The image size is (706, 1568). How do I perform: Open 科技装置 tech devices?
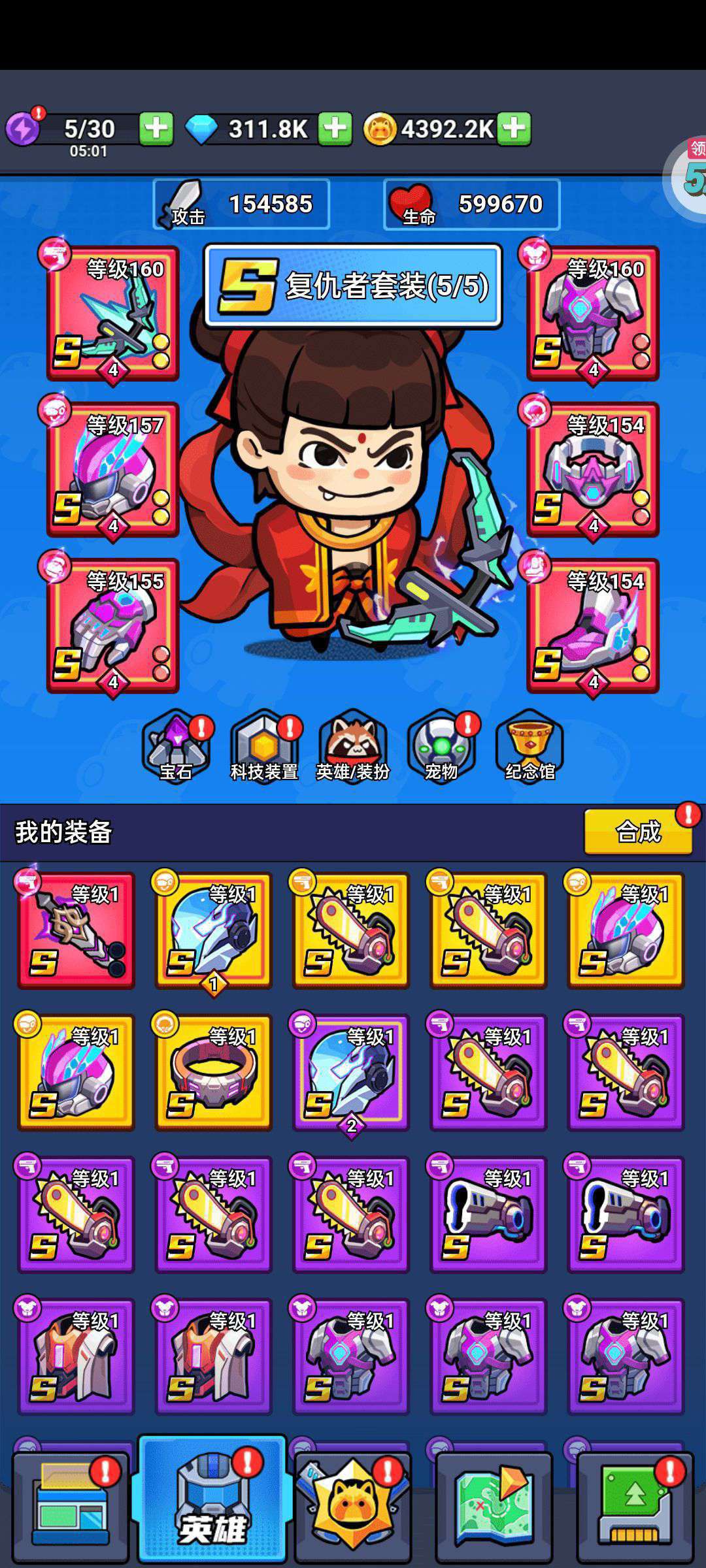(x=265, y=747)
